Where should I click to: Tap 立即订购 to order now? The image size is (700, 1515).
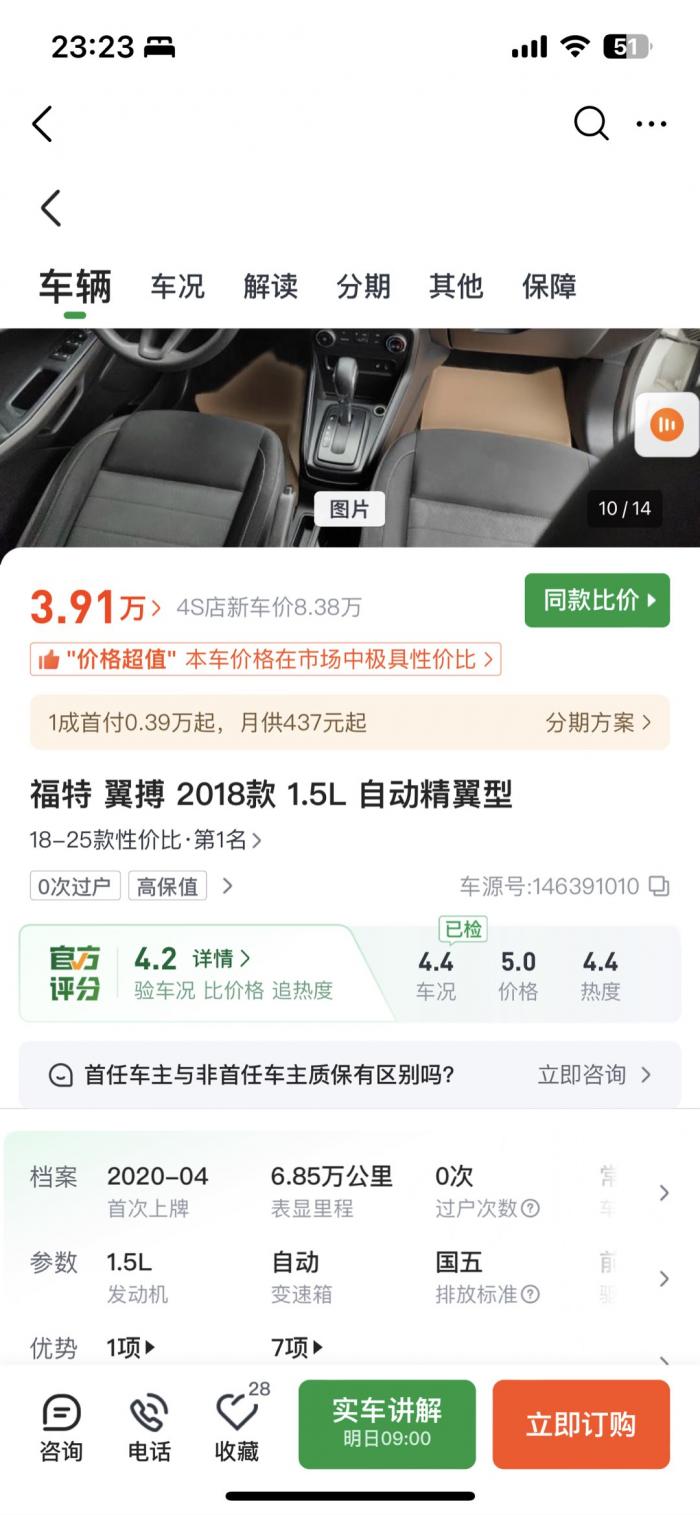point(581,1424)
